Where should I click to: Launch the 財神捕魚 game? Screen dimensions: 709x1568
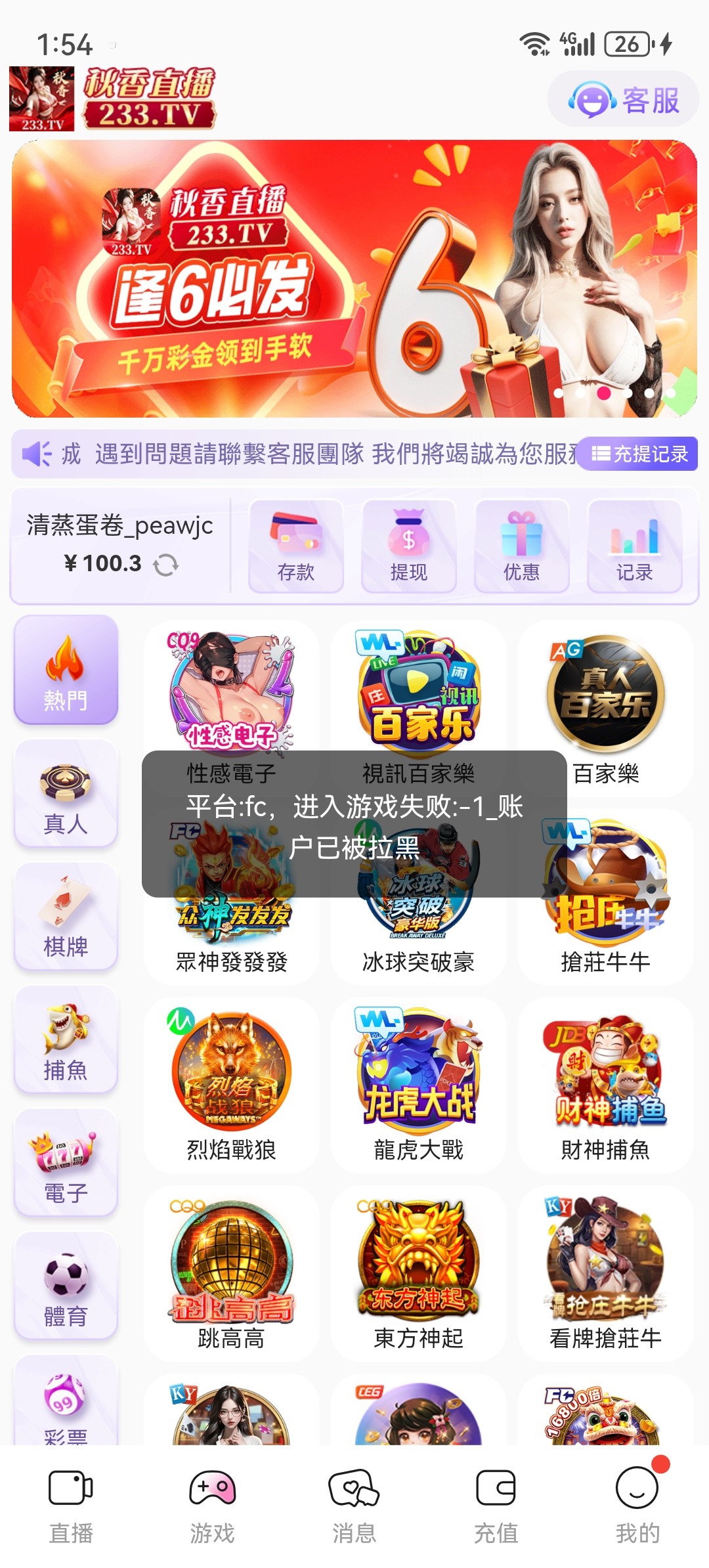(x=605, y=1083)
